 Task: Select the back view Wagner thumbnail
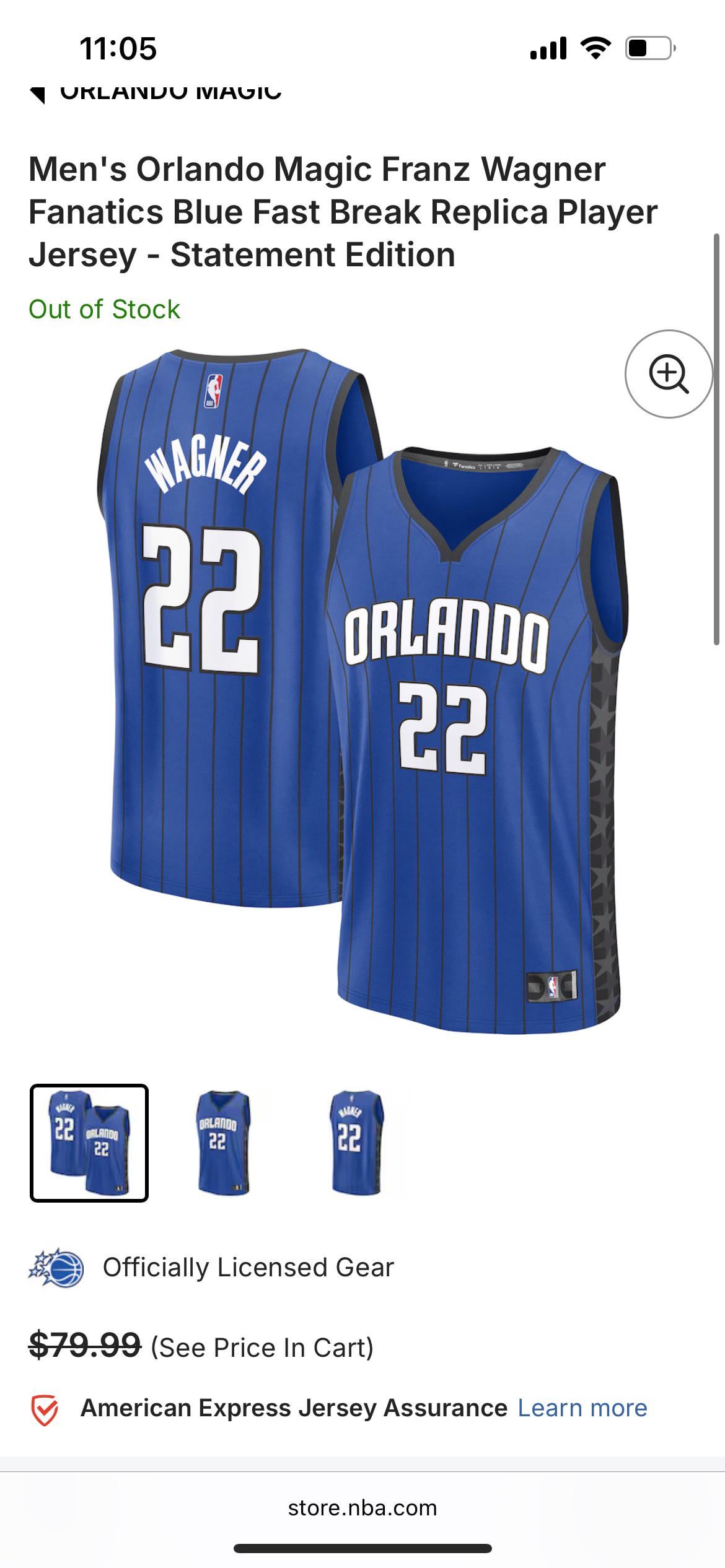coord(356,1143)
